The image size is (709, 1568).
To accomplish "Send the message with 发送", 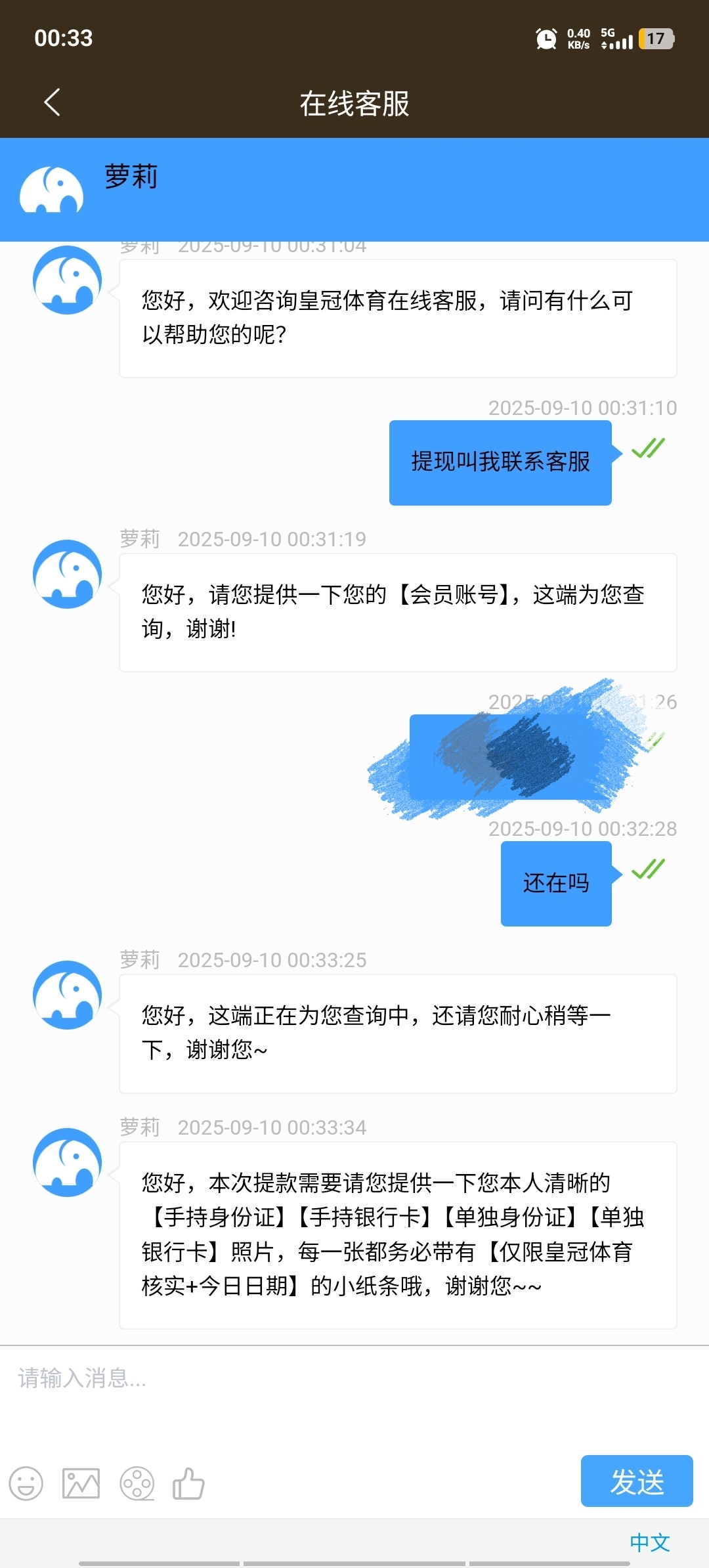I will [636, 1481].
